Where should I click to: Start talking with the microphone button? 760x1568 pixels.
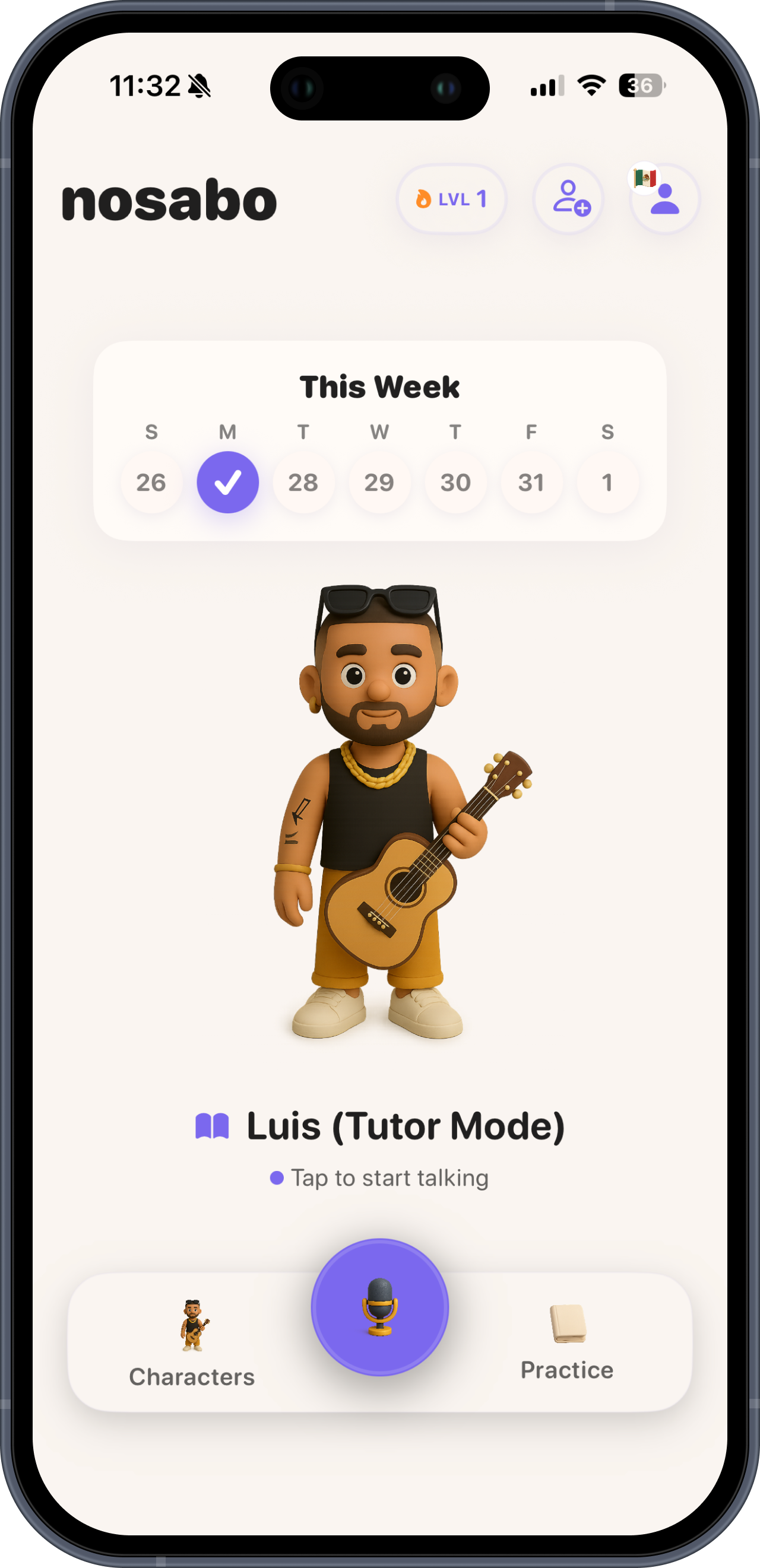point(379,1307)
